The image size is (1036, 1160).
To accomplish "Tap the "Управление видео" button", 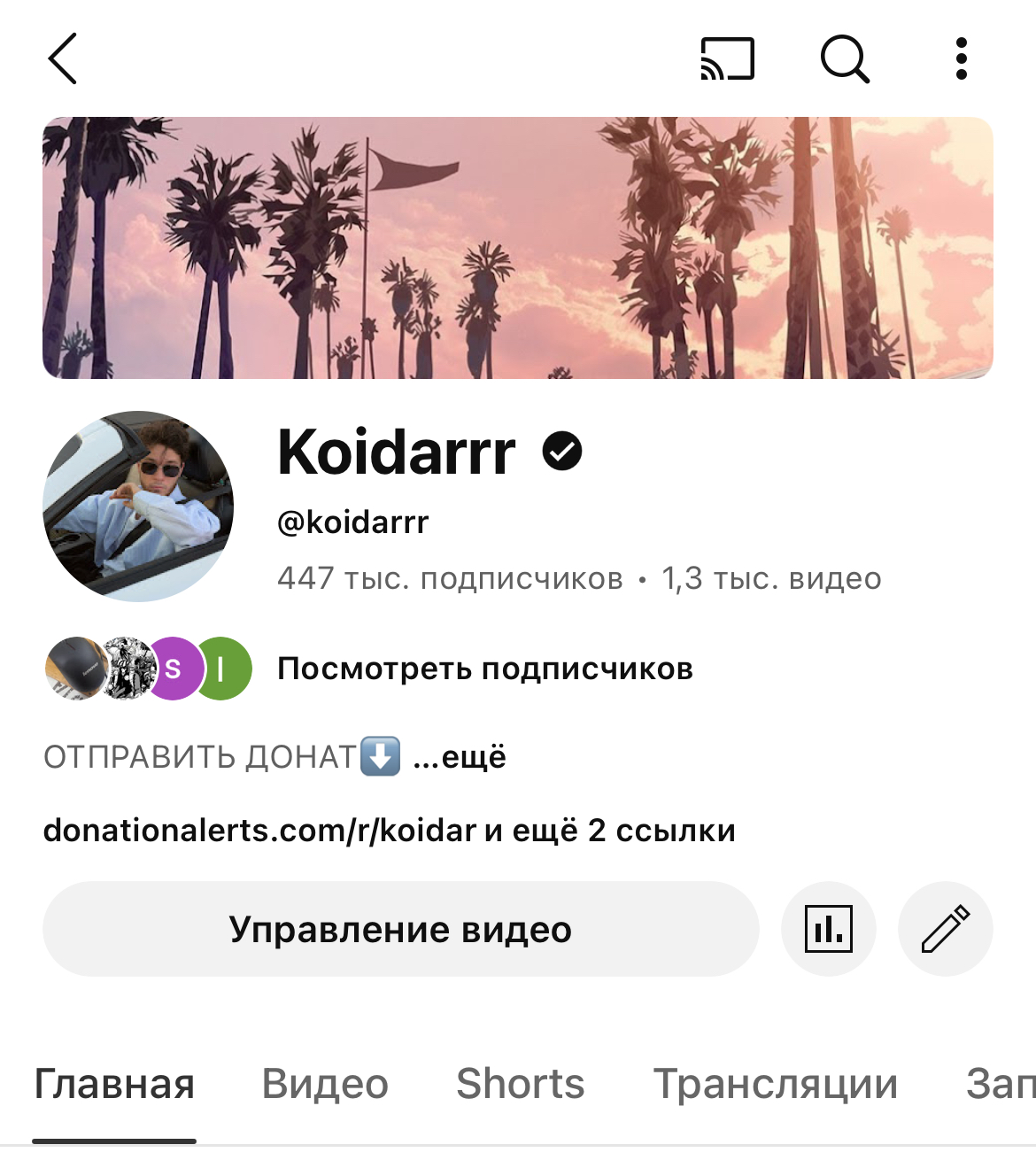I will tap(400, 930).
